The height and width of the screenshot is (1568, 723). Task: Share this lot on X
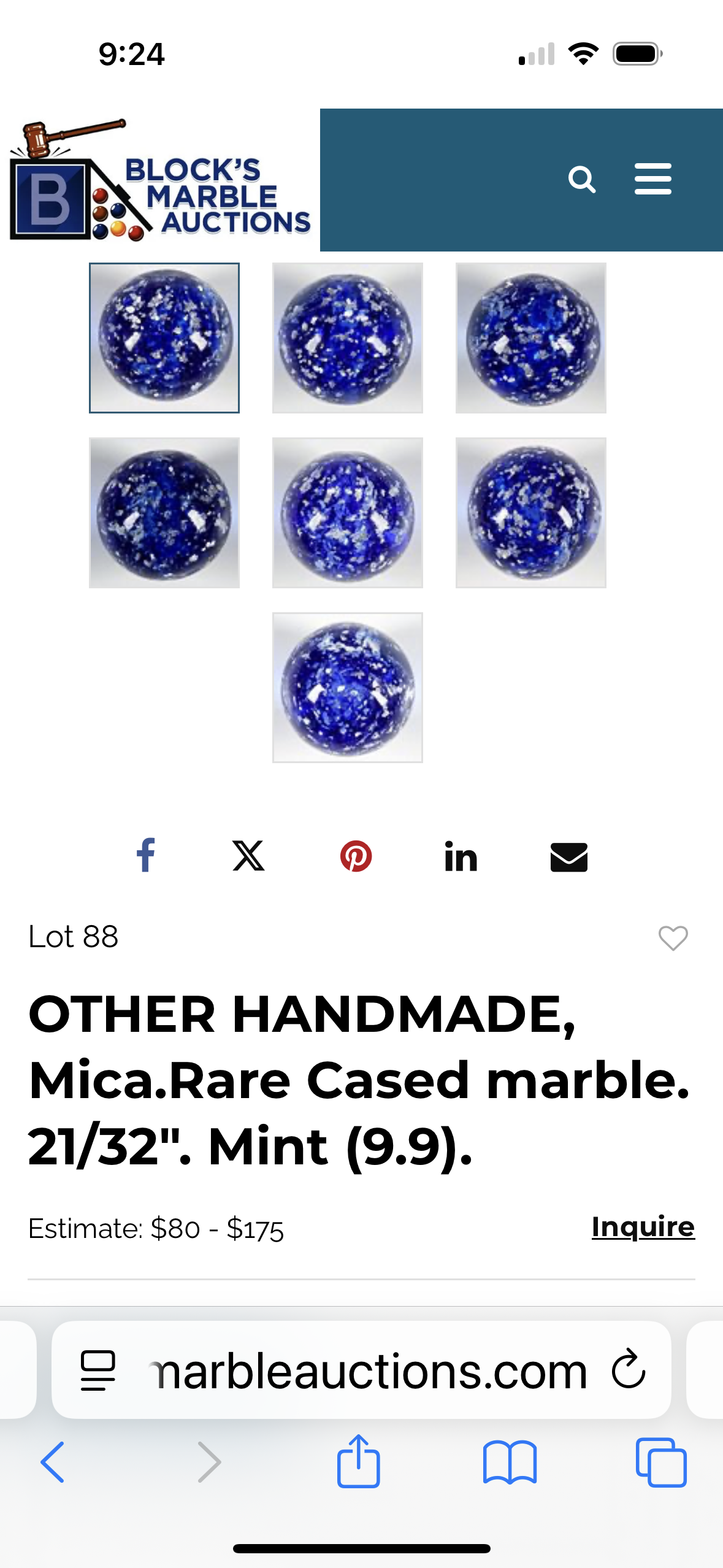point(248,856)
